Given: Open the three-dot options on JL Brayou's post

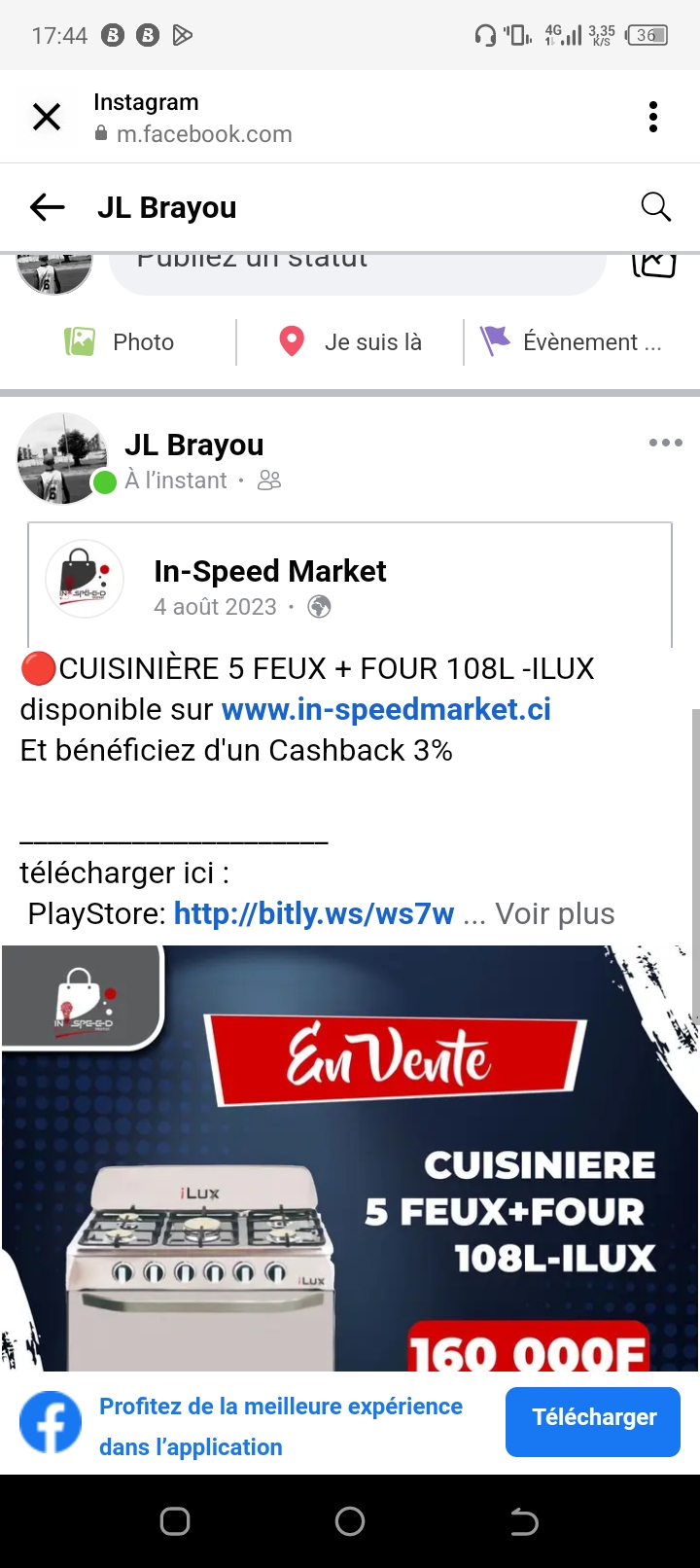Looking at the screenshot, I should point(666,443).
